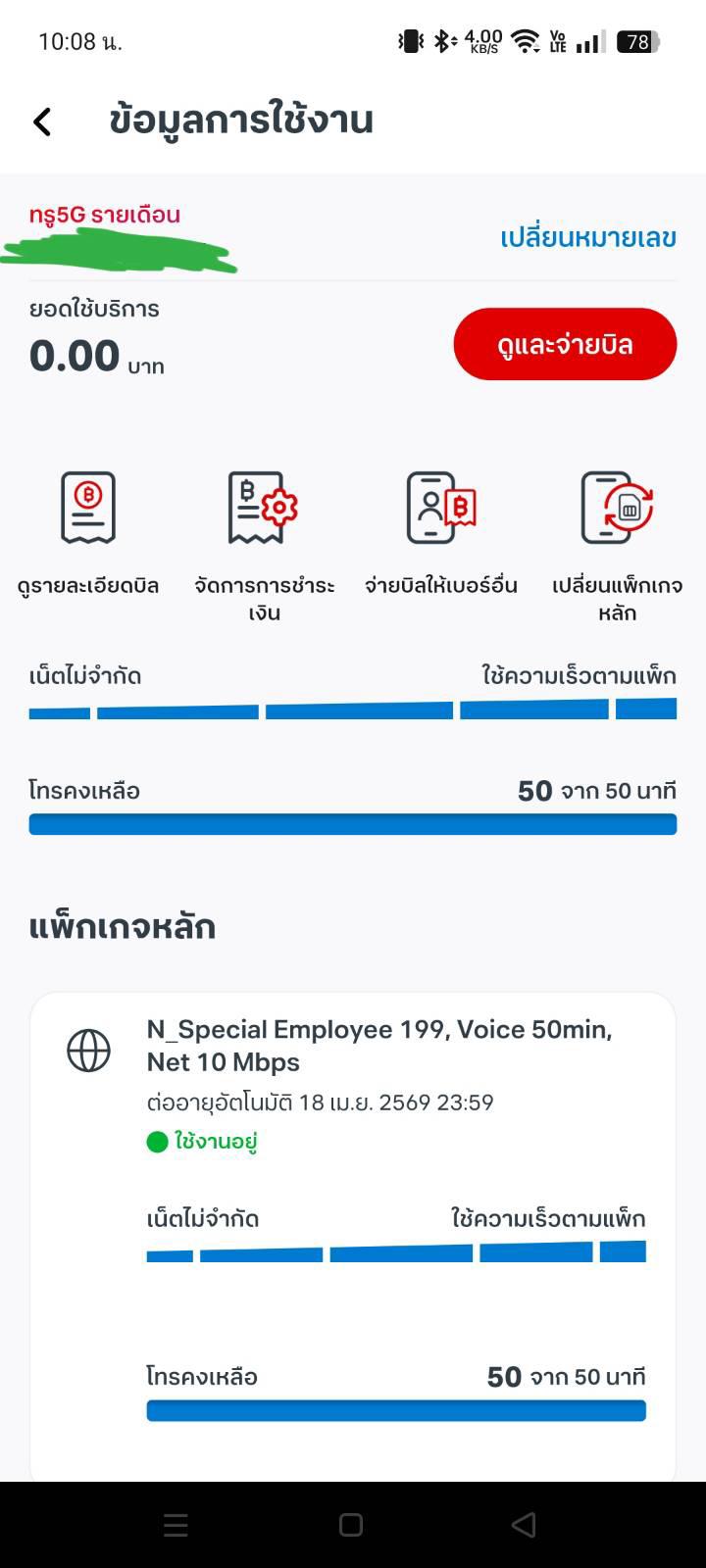
Task: Open จัดการการชำระเงิน
Action: [x=265, y=547]
